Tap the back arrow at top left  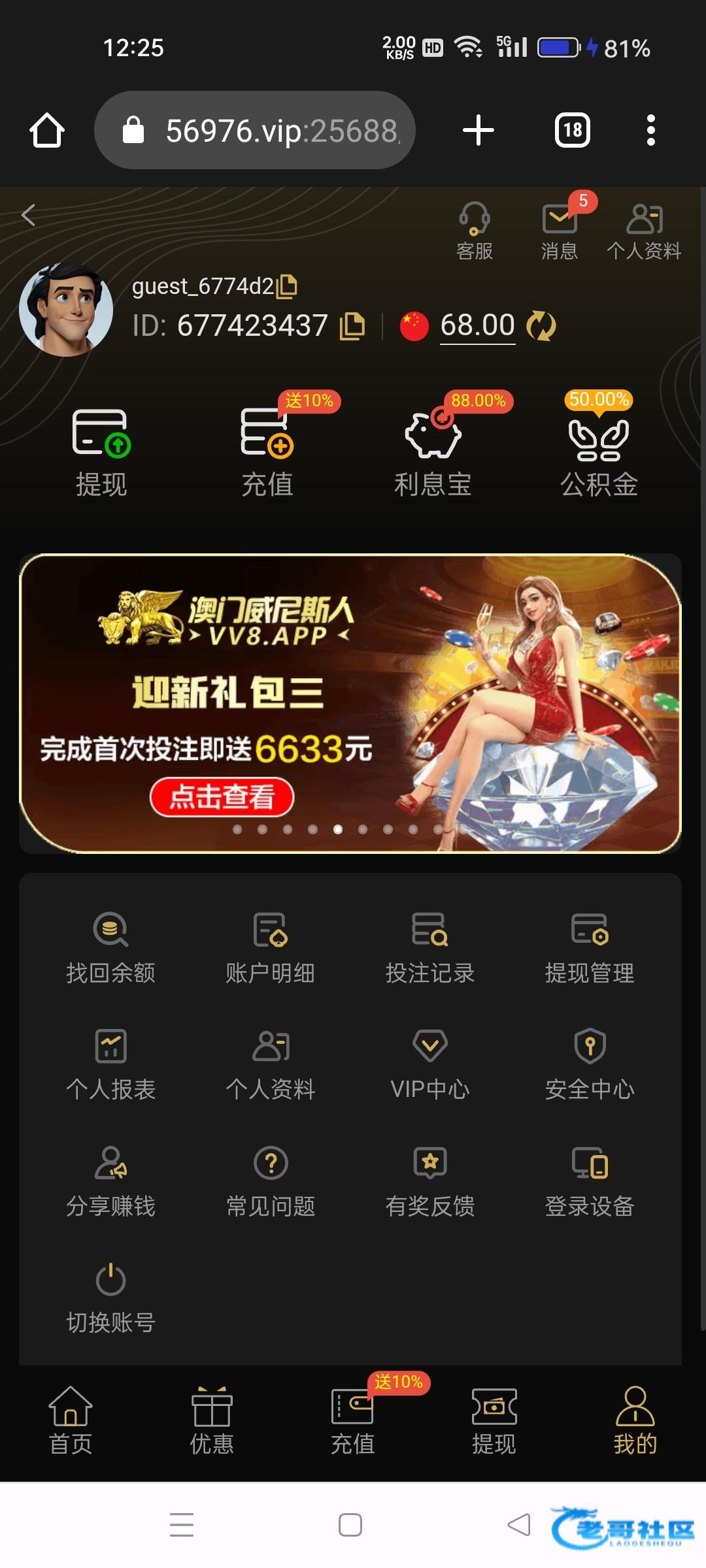[28, 215]
